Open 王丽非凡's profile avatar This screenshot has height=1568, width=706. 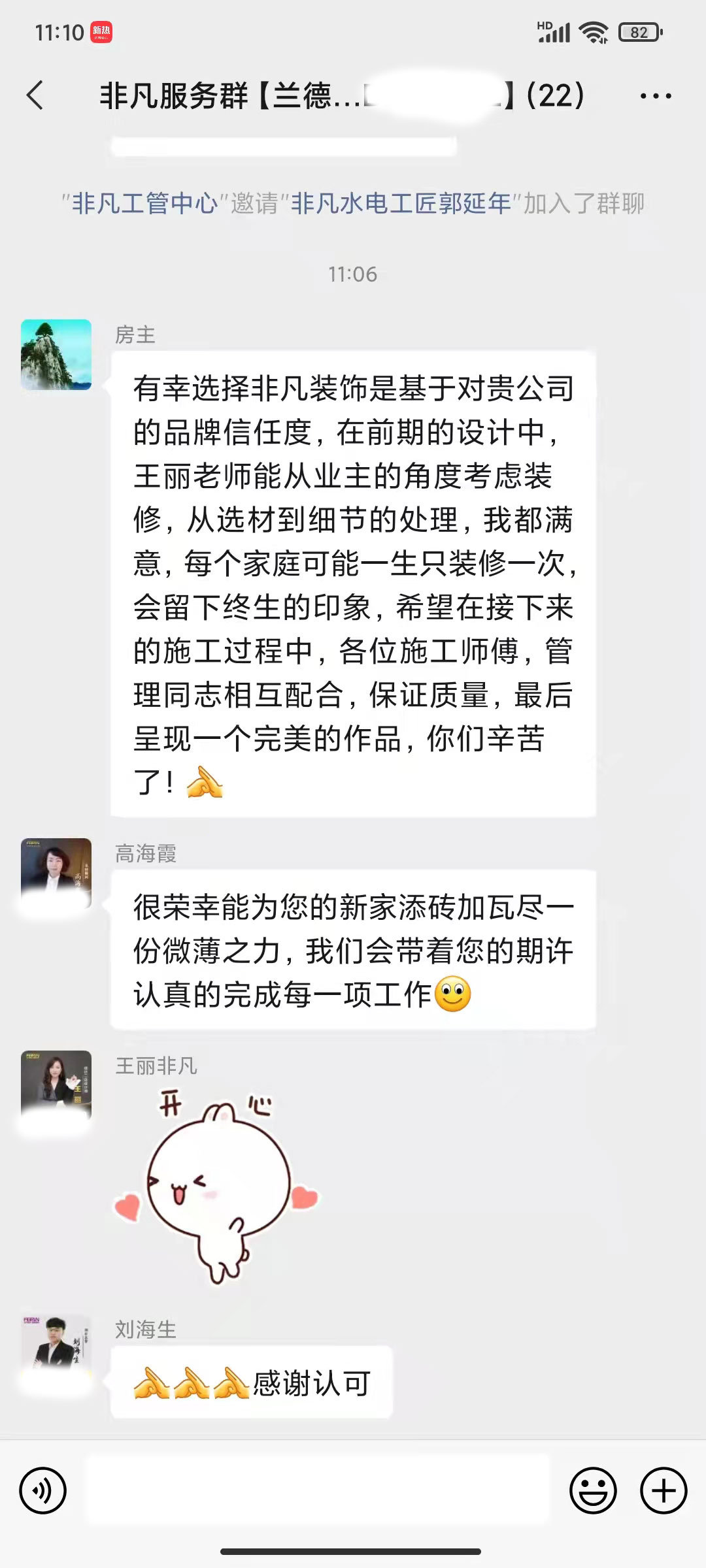tap(56, 1085)
